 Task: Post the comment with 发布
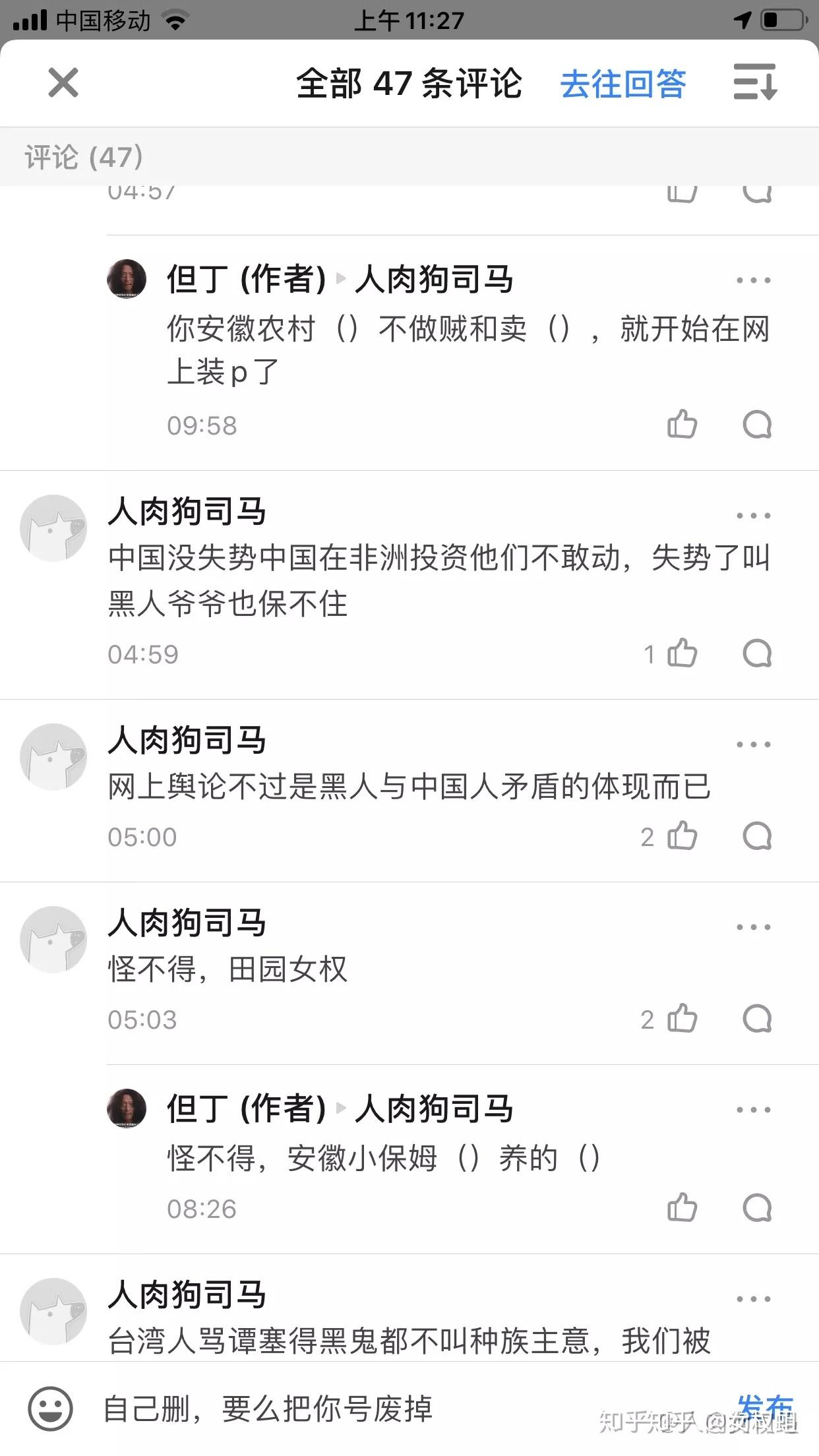765,1407
